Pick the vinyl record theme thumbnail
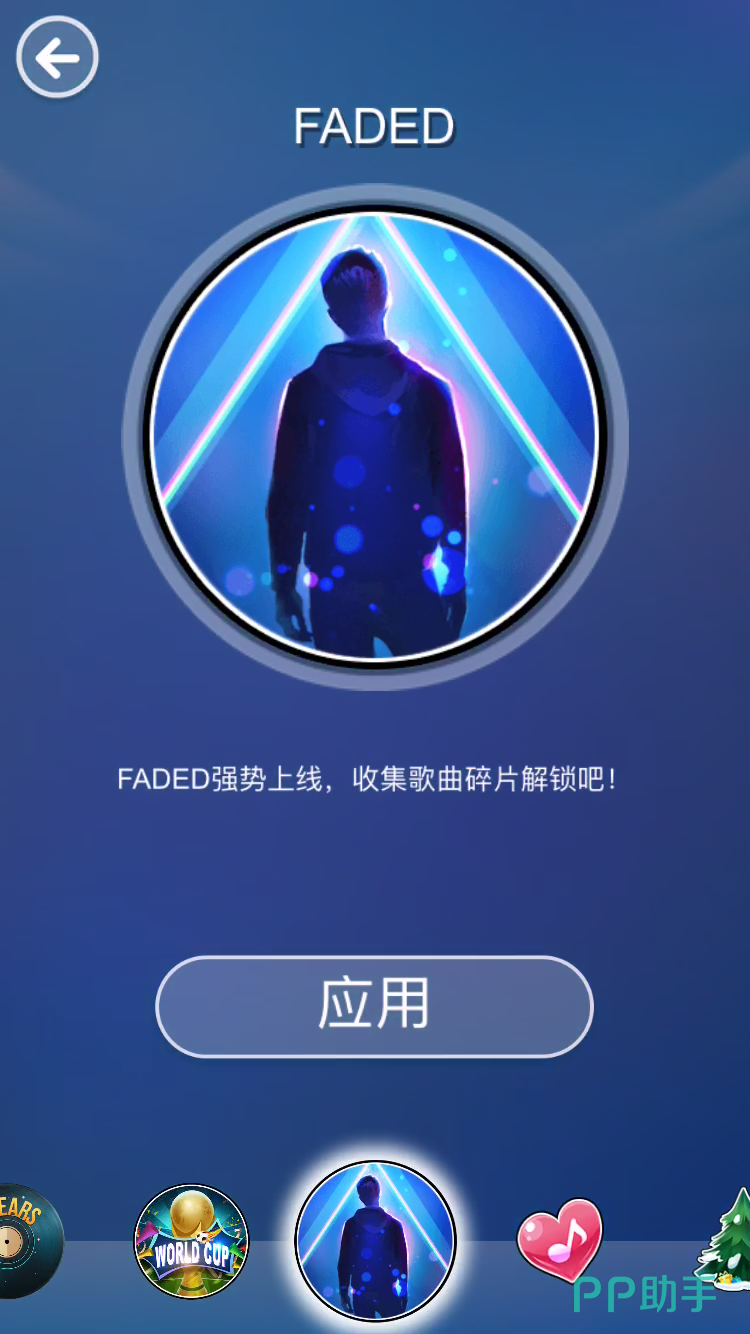Screen dimensions: 750x1334 tap(25, 1240)
